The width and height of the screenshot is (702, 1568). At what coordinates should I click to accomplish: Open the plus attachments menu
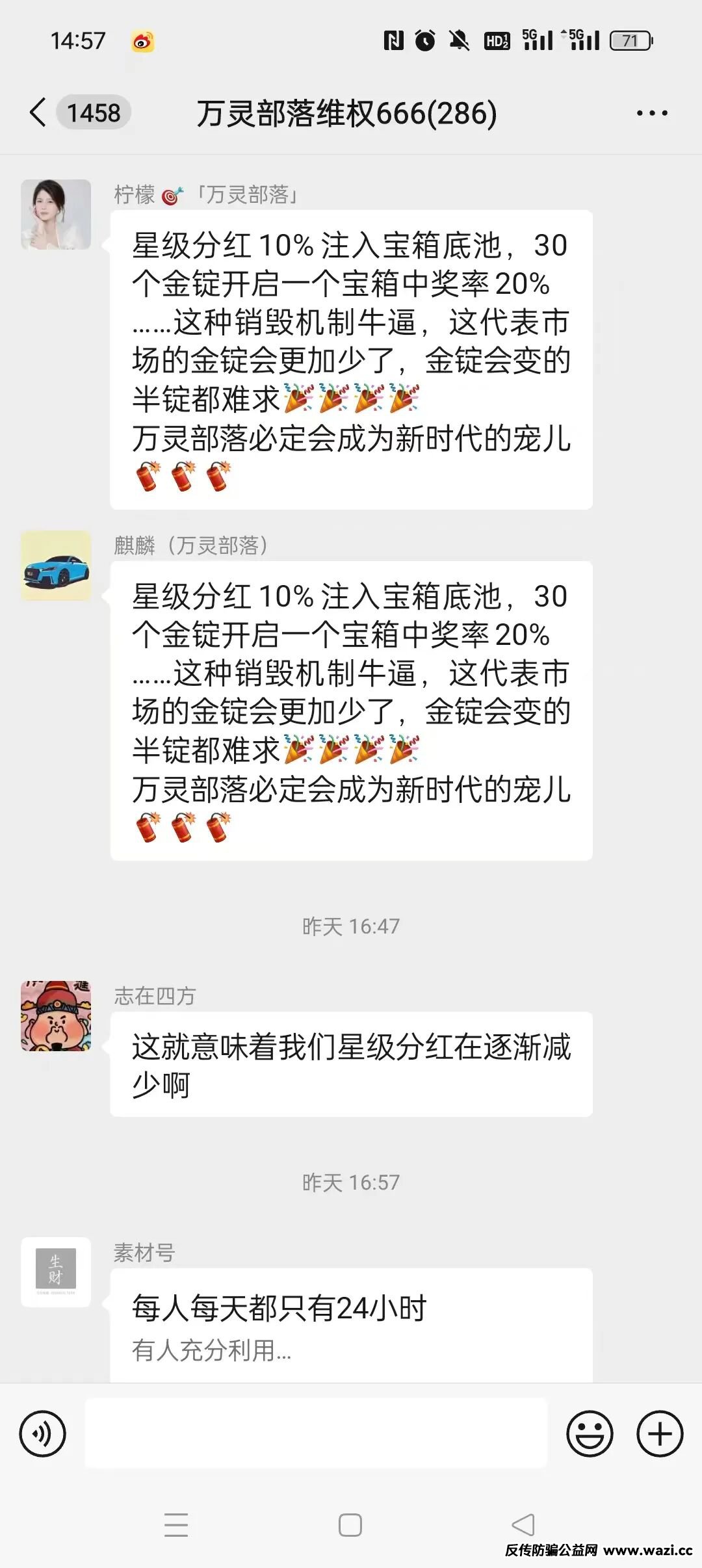[x=660, y=1433]
